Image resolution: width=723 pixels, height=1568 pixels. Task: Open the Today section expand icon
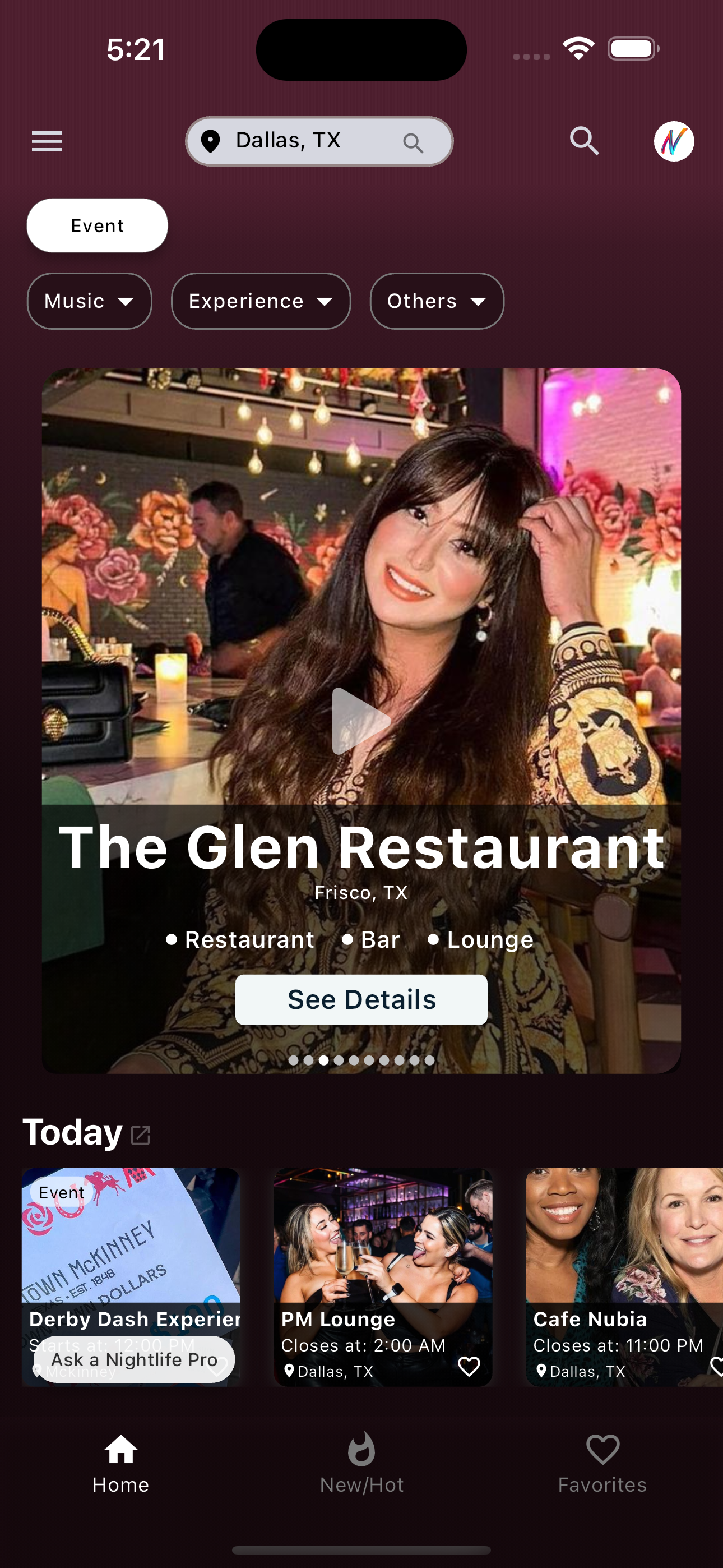141,1135
